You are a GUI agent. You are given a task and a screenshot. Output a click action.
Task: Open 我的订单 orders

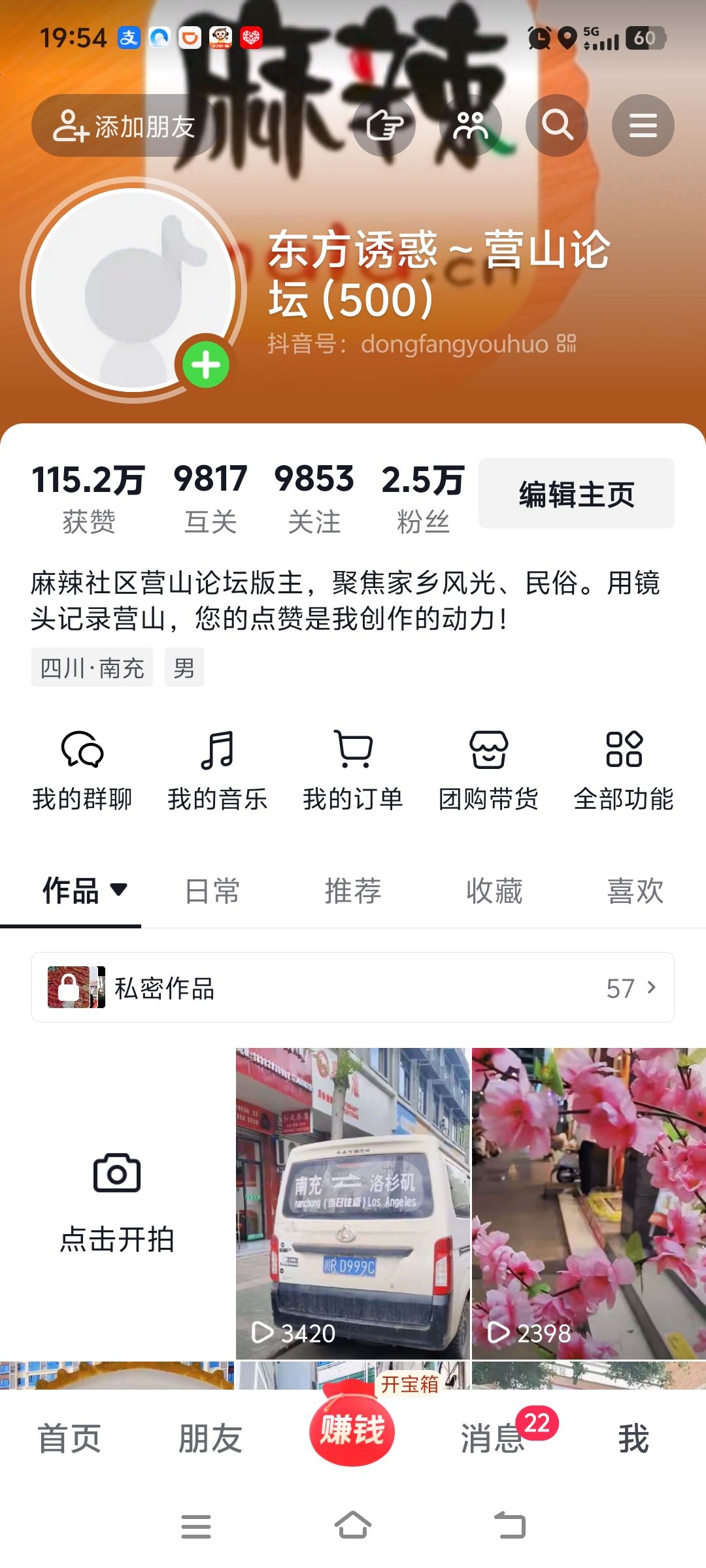click(353, 771)
